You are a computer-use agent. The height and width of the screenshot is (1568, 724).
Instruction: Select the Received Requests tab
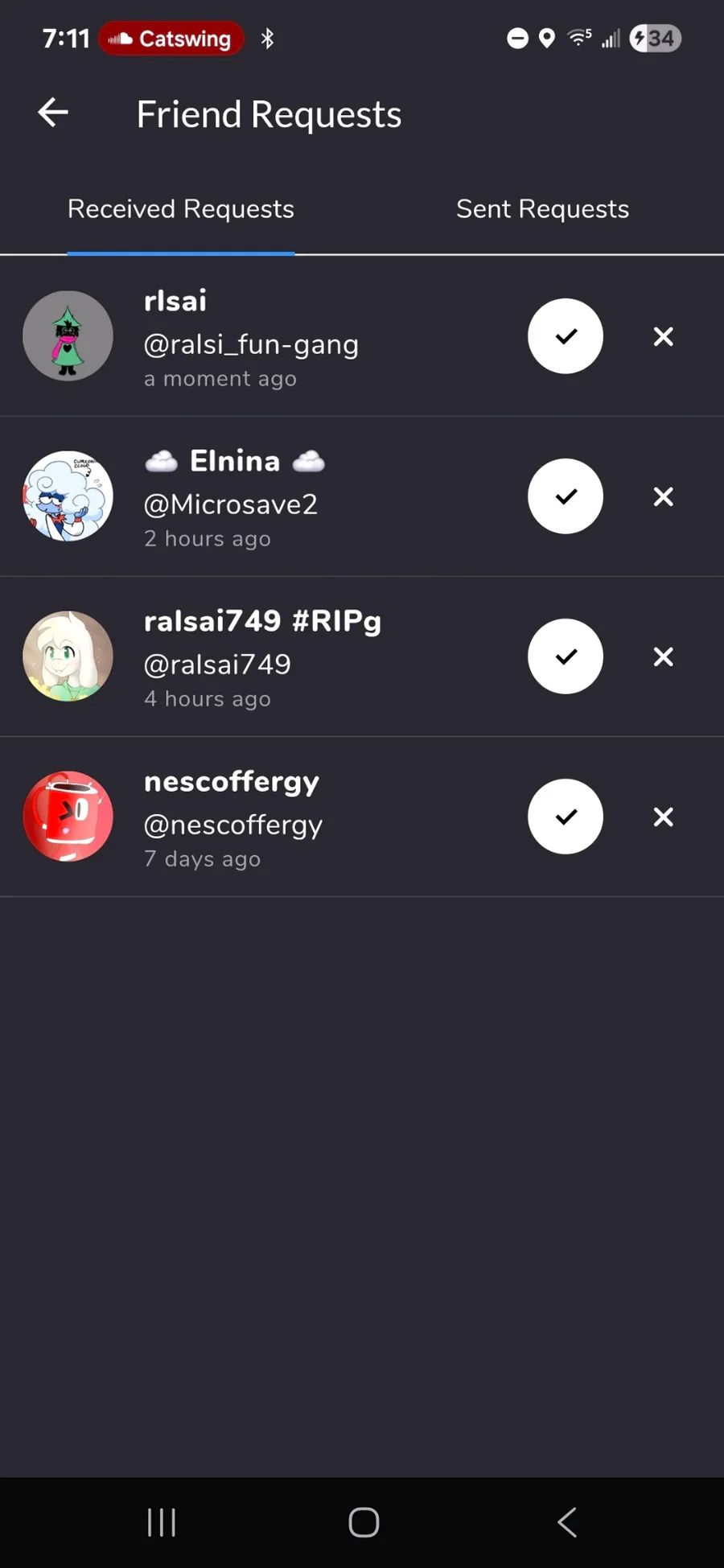tap(181, 209)
